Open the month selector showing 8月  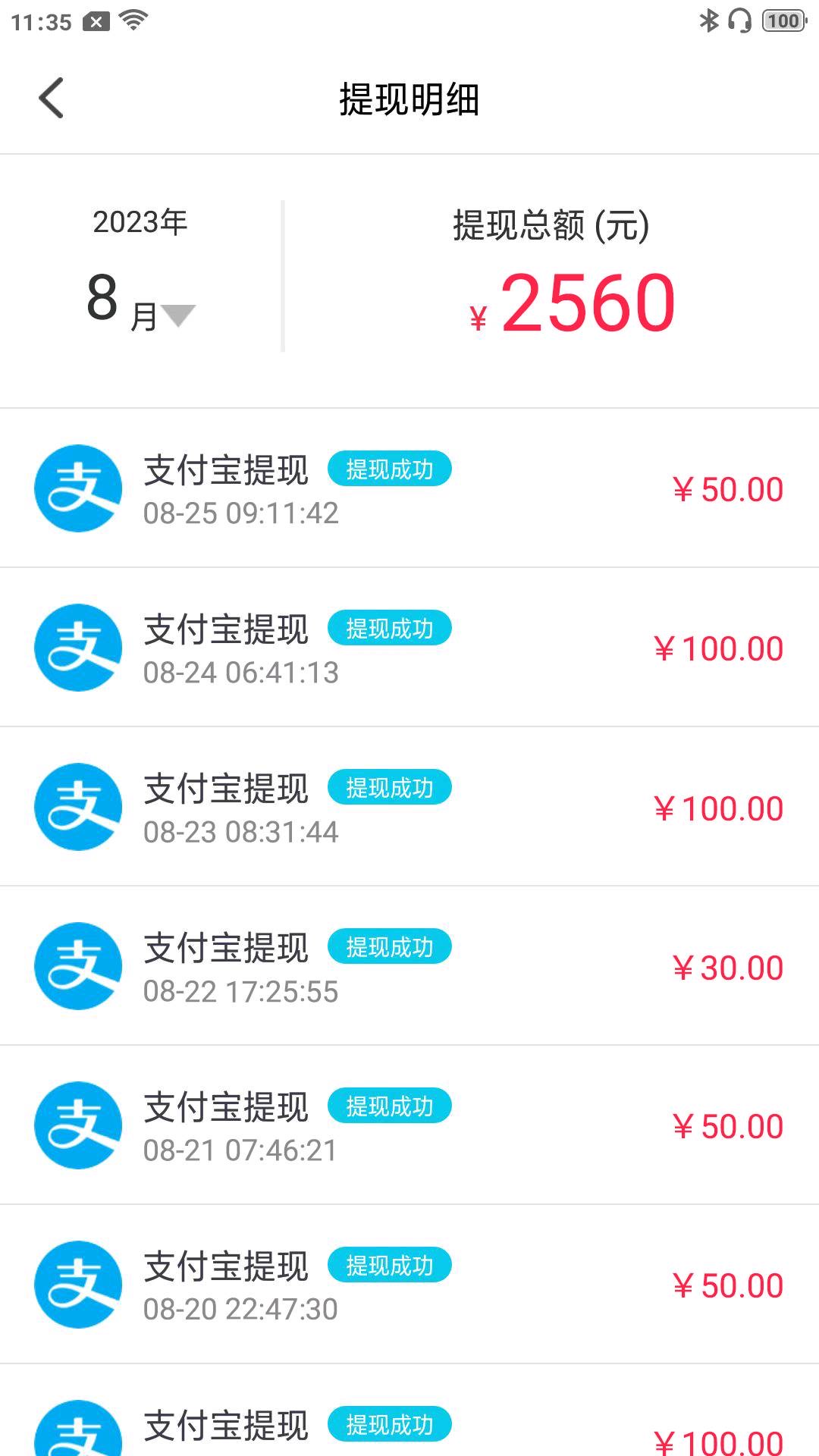click(x=121, y=303)
